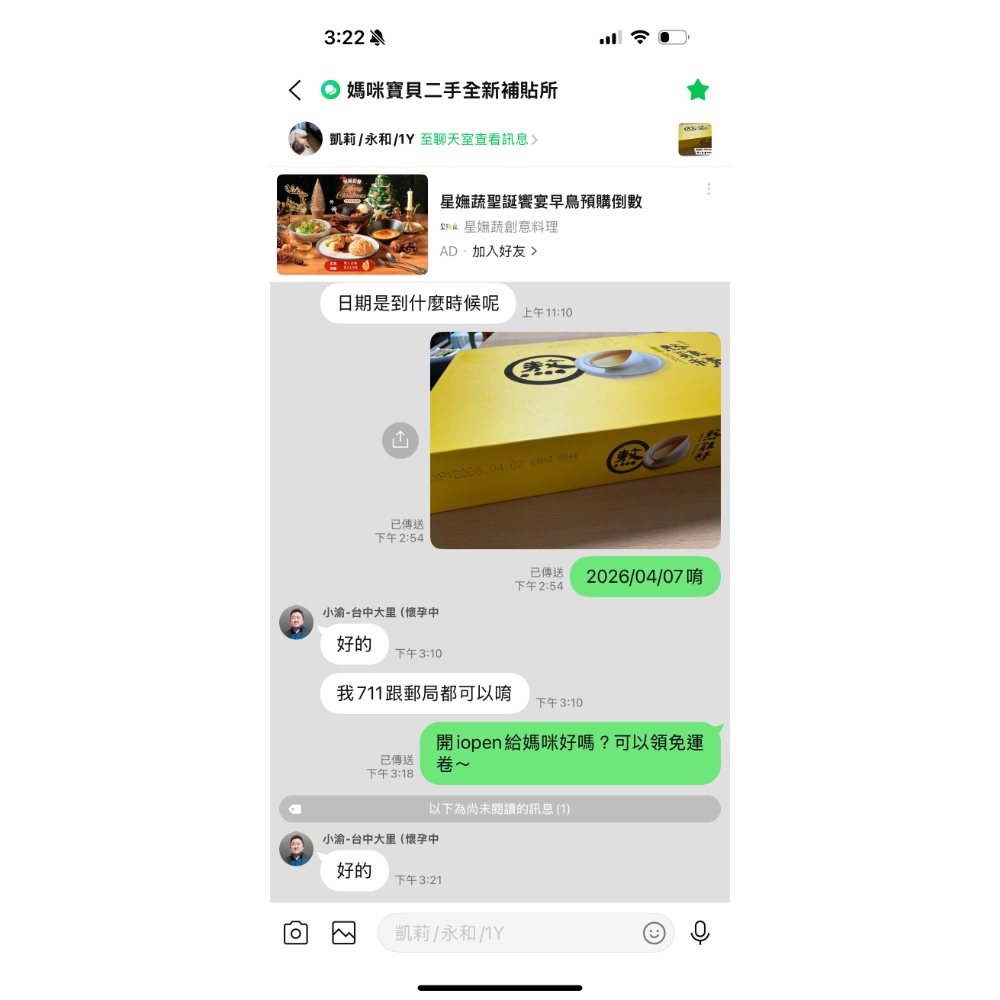Open the ad's three-dot options menu
Image resolution: width=1000 pixels, height=1000 pixels.
[709, 189]
